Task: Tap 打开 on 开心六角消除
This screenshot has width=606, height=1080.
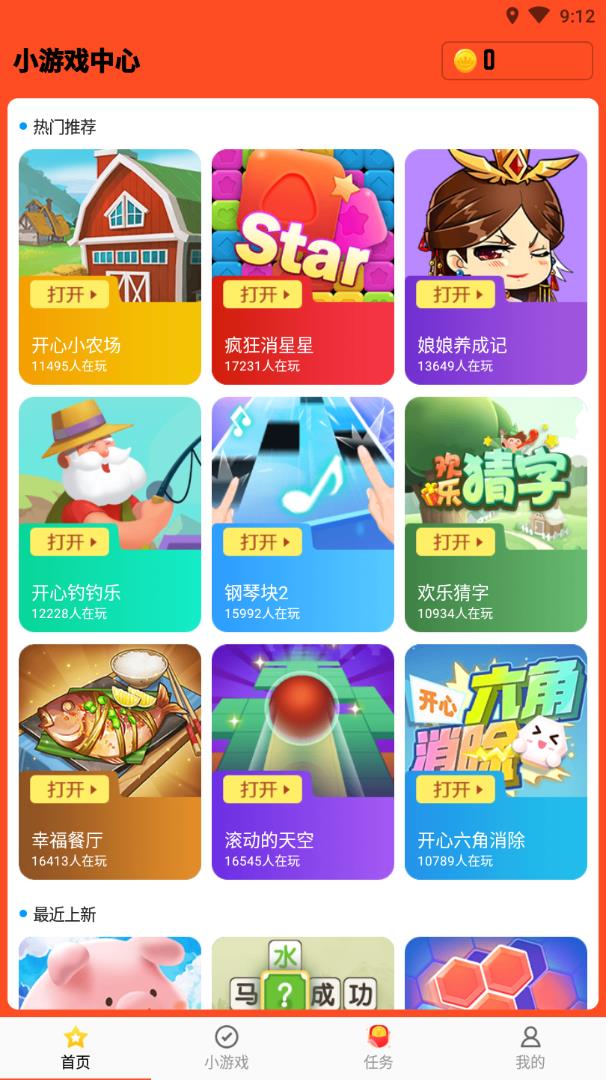Action: pyautogui.click(x=455, y=789)
